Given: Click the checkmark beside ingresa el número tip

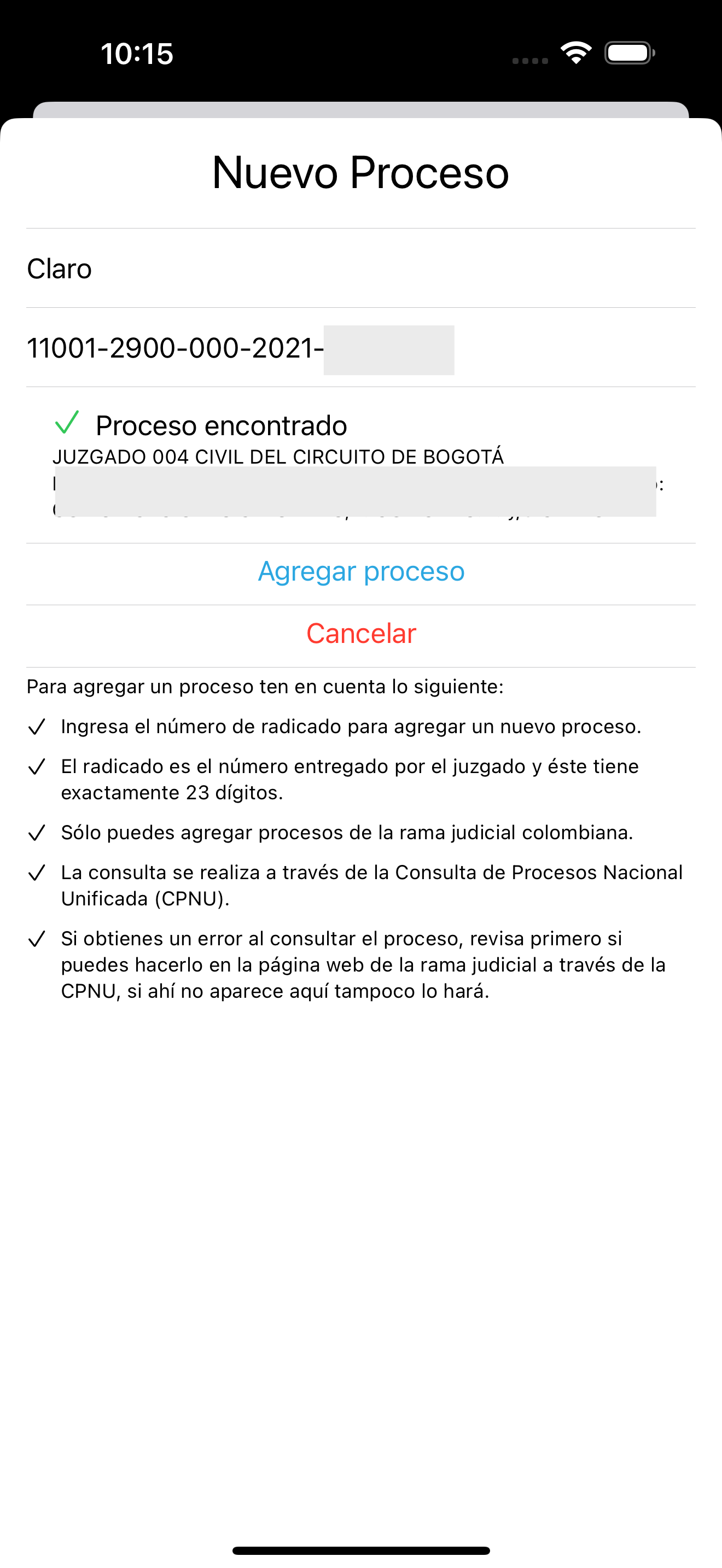Looking at the screenshot, I should (x=38, y=727).
